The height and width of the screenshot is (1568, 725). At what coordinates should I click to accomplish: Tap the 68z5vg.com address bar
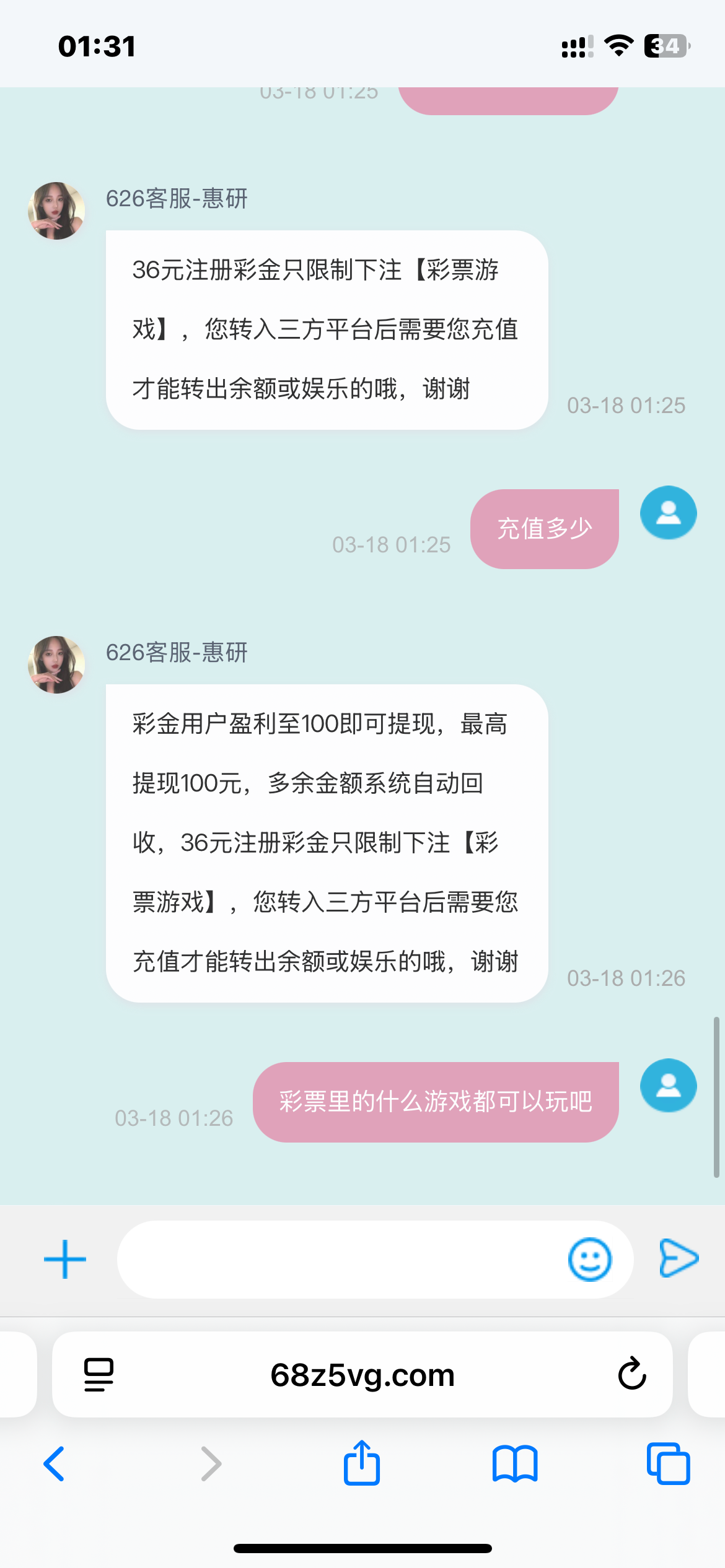(x=362, y=1375)
